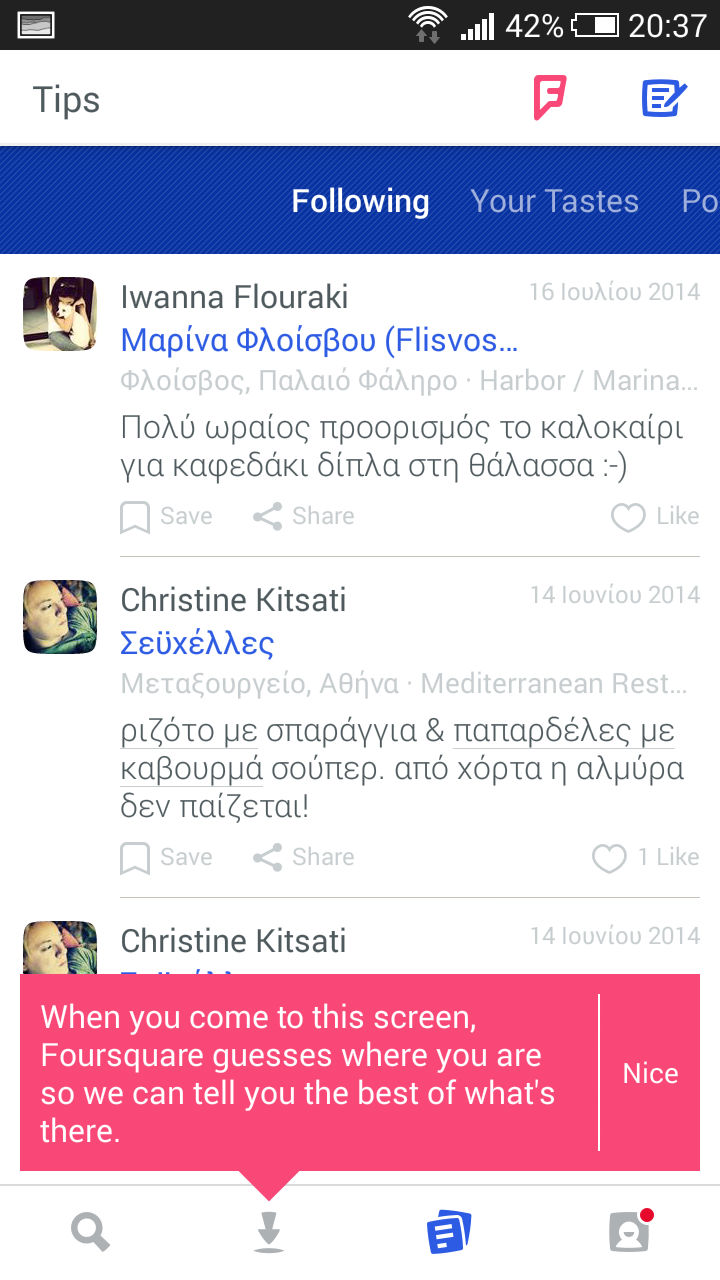This screenshot has width=720, height=1280.
Task: Open the location pin tab
Action: [268, 1232]
